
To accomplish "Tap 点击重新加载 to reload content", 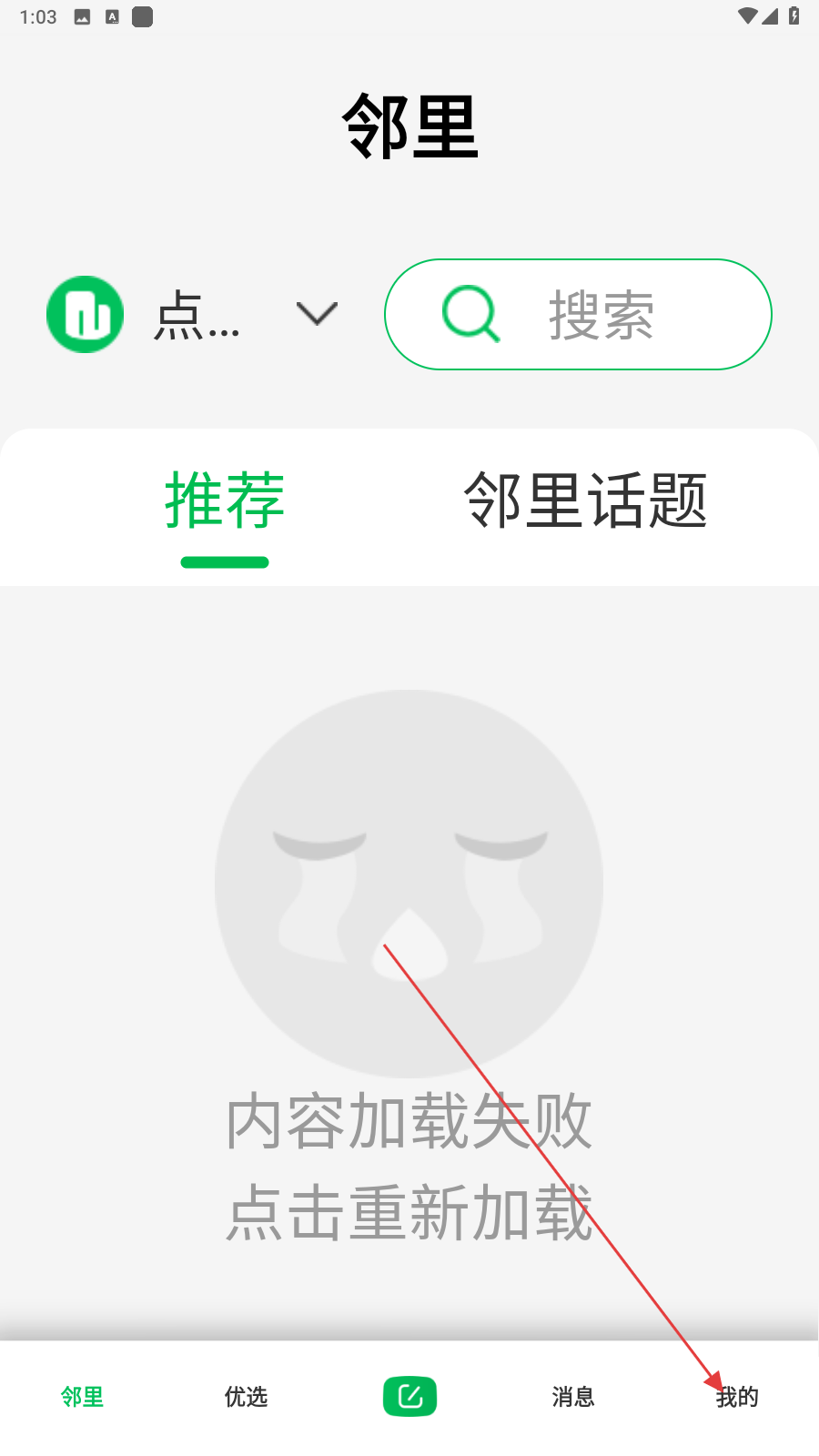I will click(409, 1213).
